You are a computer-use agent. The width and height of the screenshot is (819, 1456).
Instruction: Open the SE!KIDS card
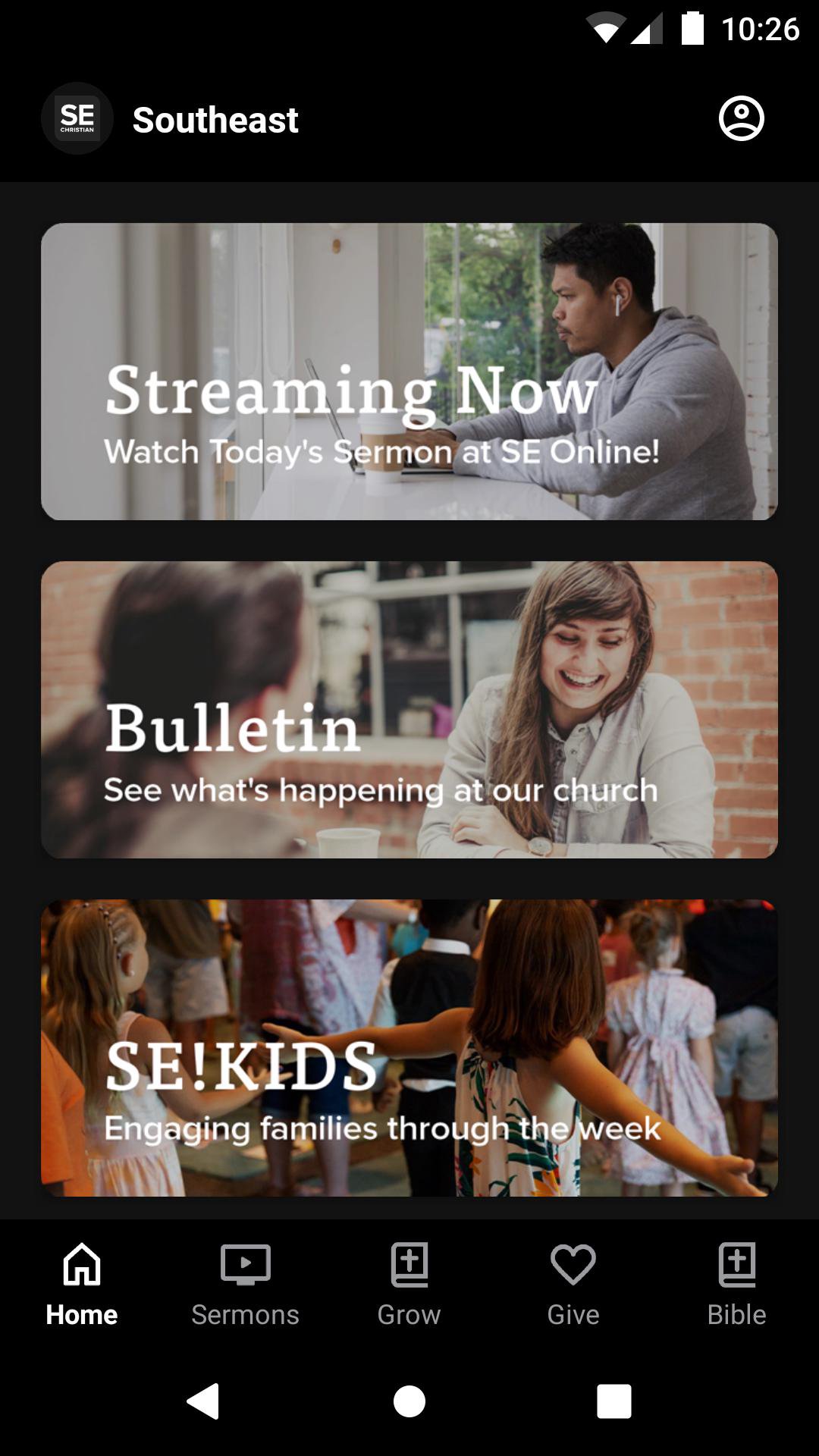[409, 1048]
